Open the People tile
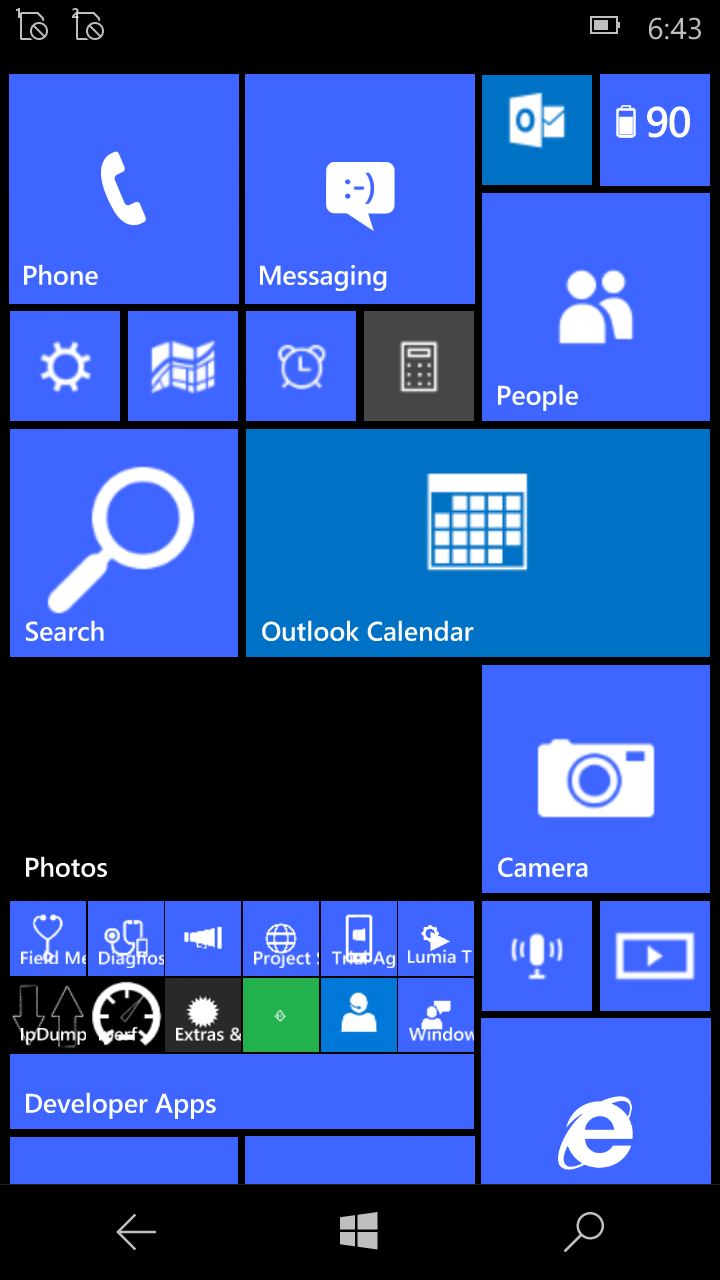 (x=596, y=307)
